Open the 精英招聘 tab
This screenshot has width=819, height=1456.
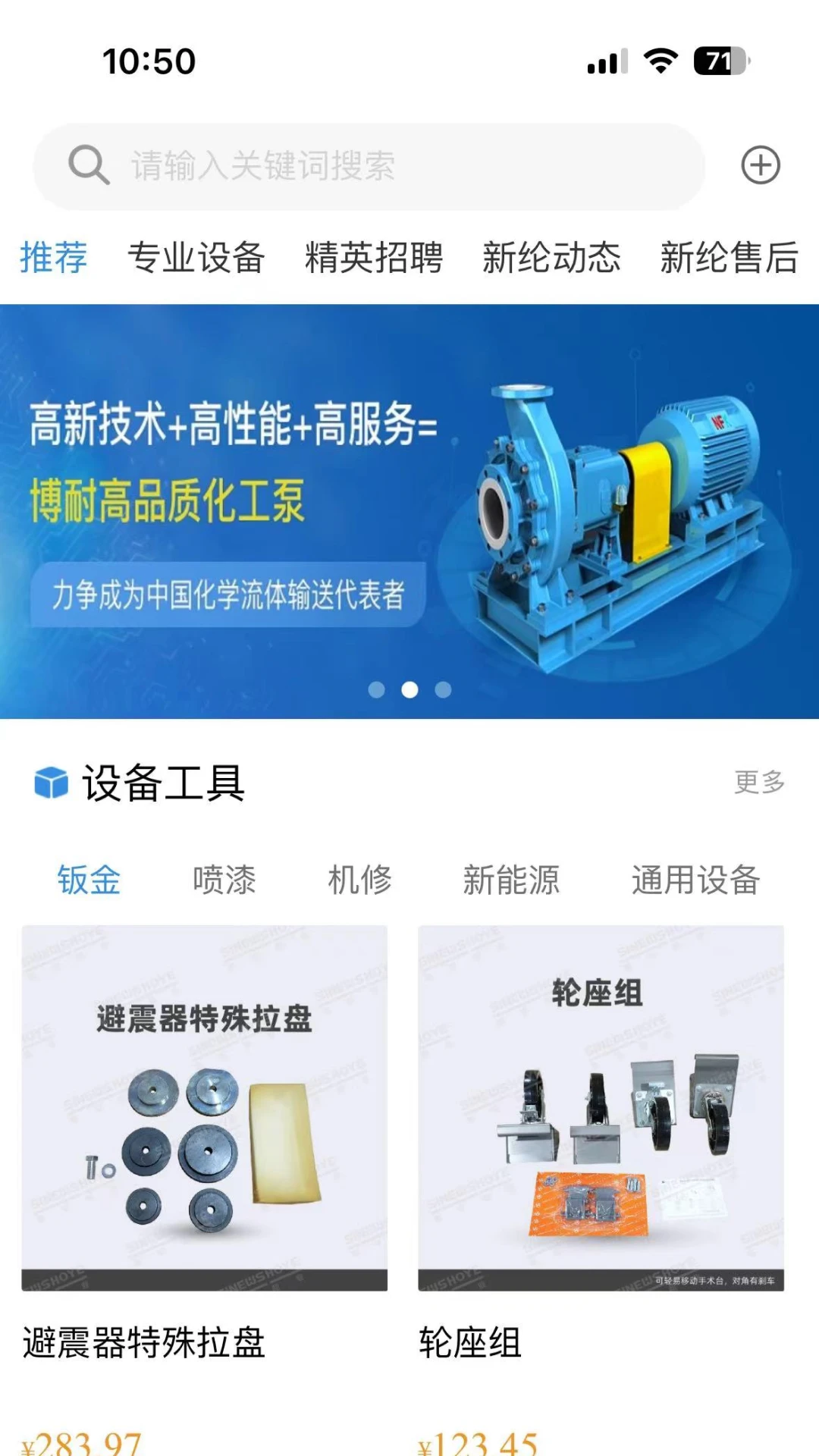[x=375, y=258]
